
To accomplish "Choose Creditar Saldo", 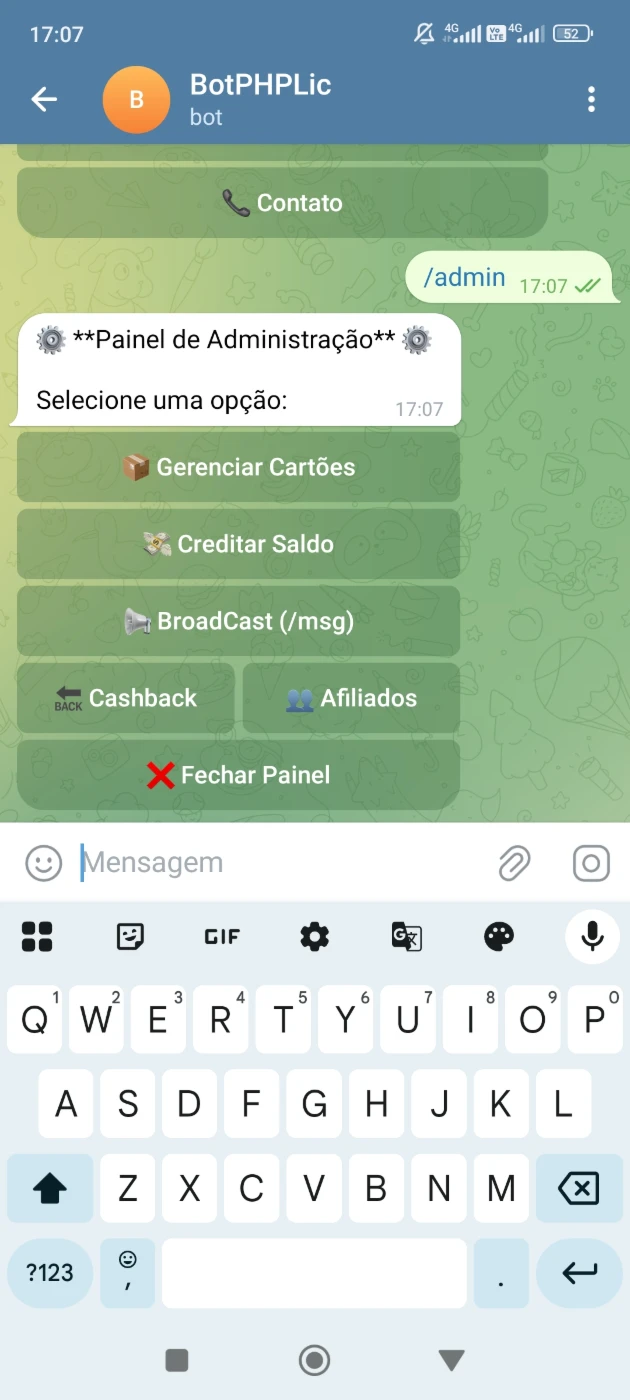I will click(238, 544).
